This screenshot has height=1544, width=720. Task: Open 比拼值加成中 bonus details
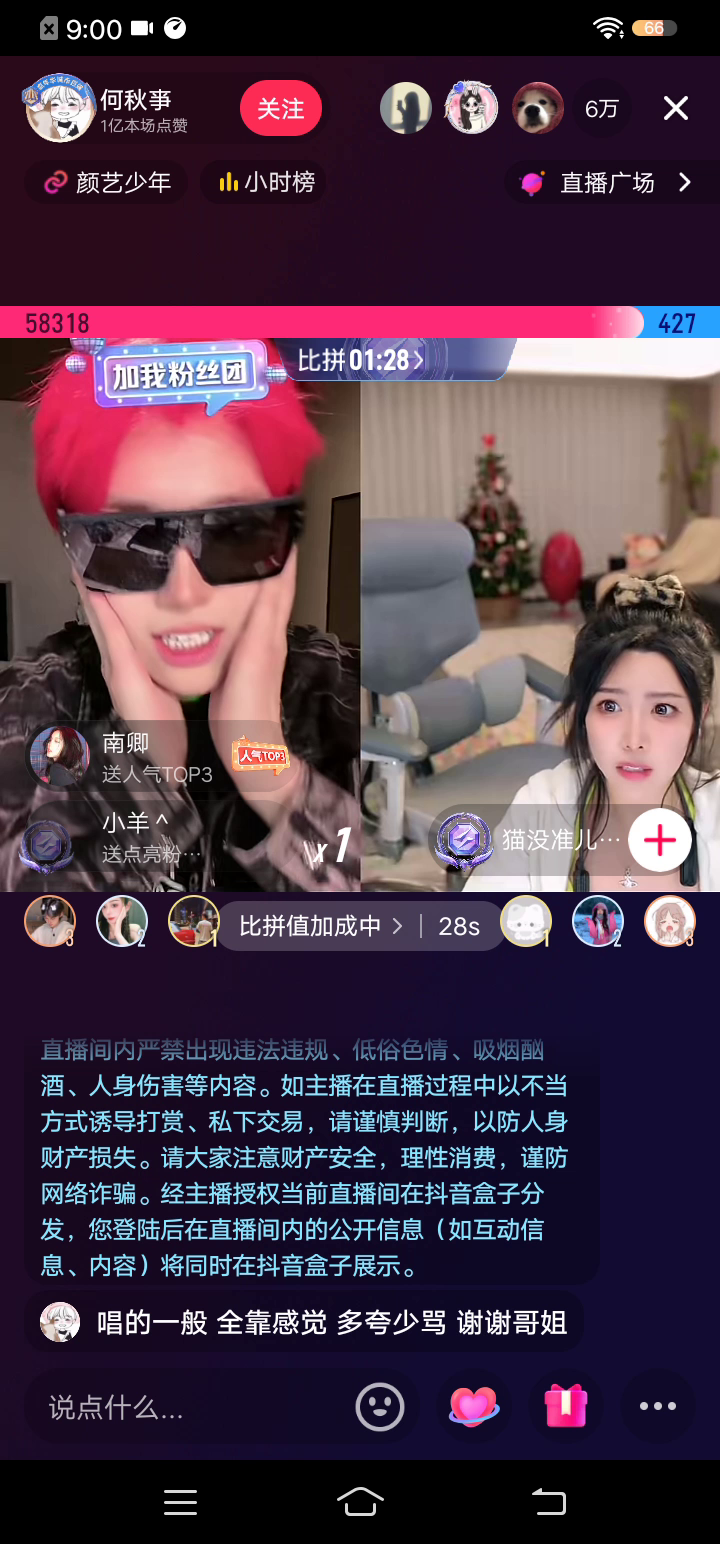pos(320,926)
